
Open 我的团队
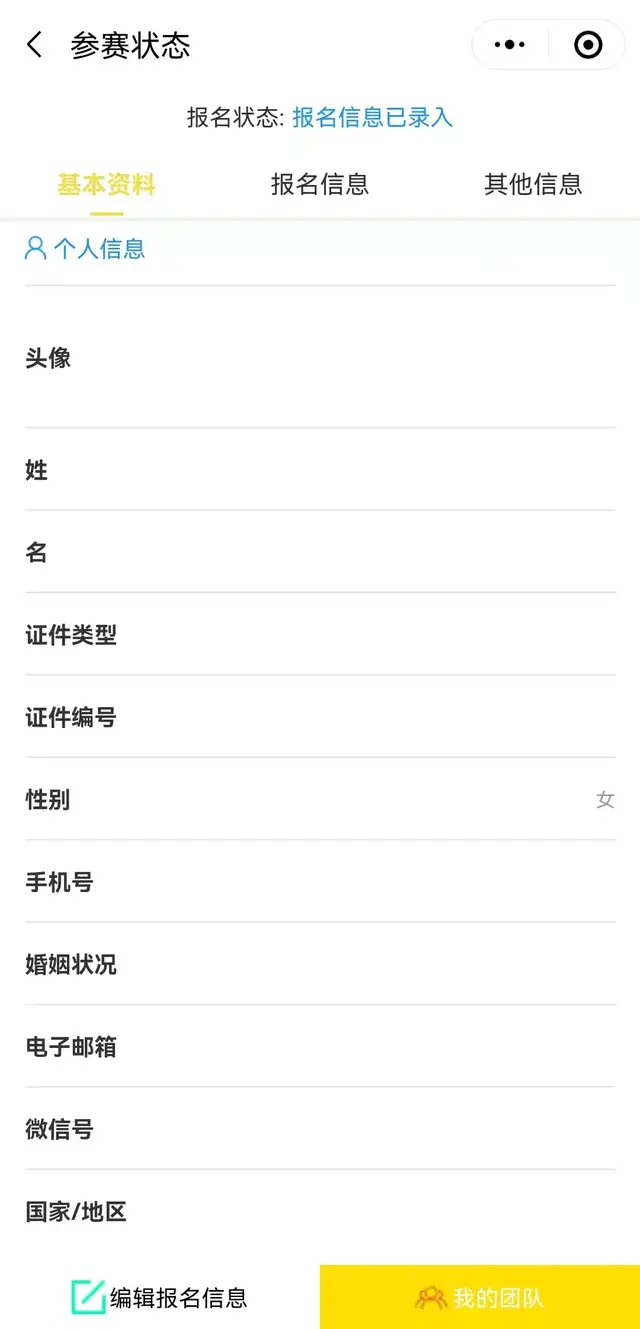tap(480, 1297)
